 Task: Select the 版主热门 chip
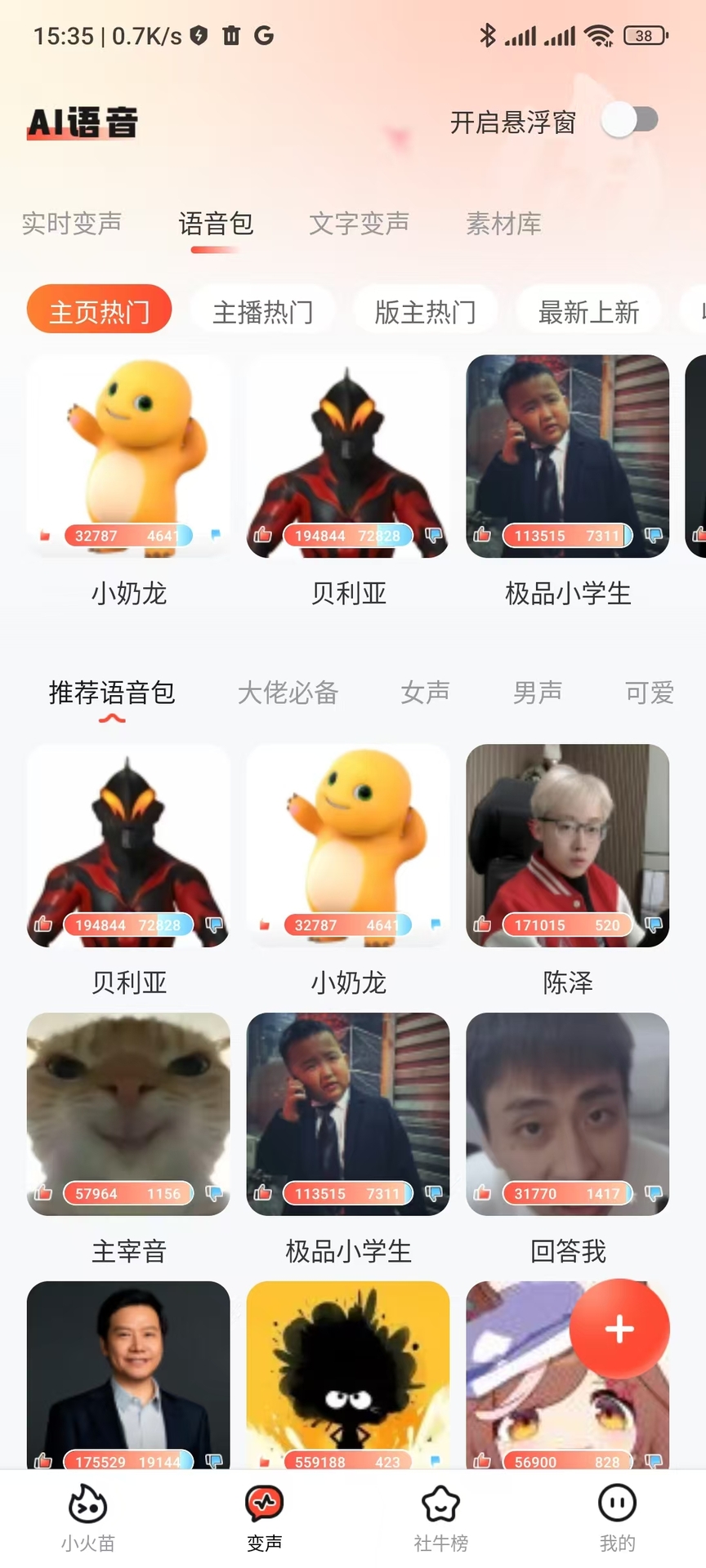click(425, 311)
